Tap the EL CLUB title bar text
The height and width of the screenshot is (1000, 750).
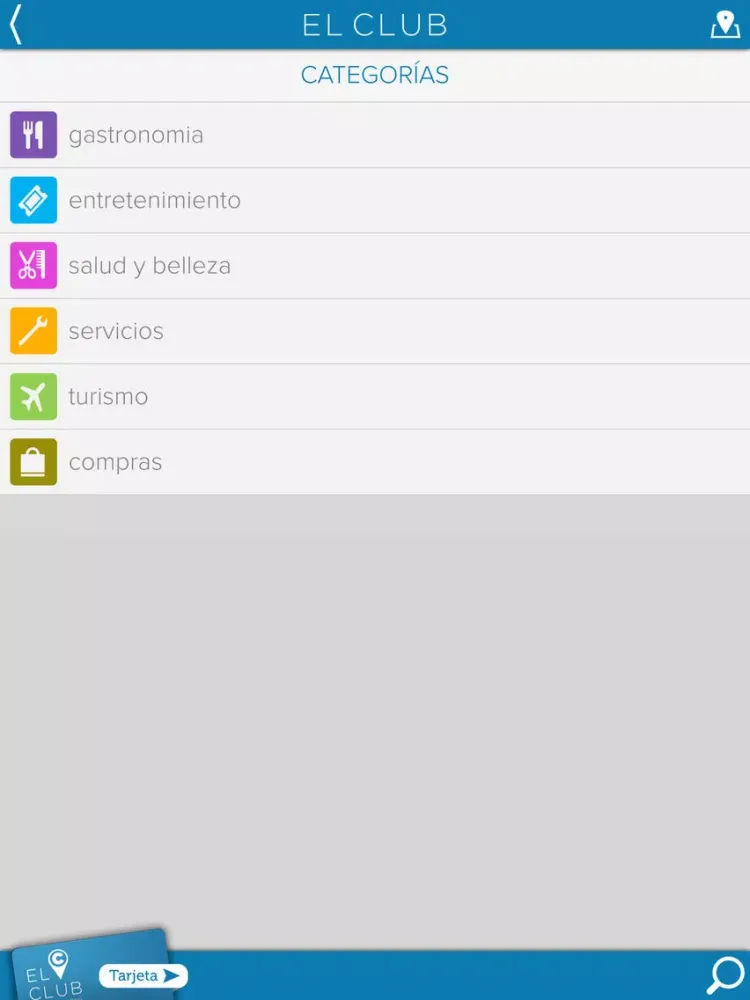point(375,24)
